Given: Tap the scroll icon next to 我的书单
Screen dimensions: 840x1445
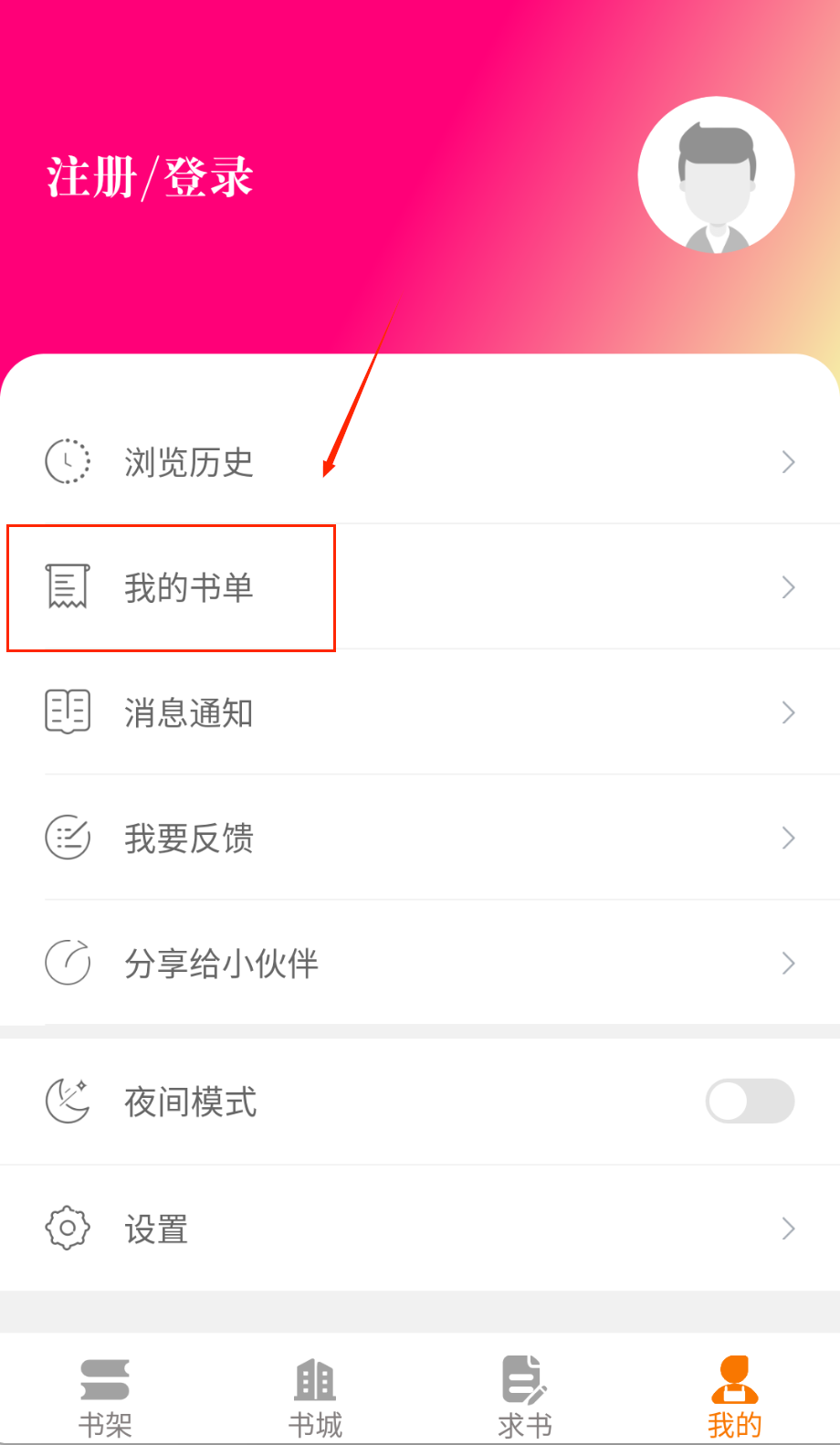Looking at the screenshot, I should [x=67, y=587].
